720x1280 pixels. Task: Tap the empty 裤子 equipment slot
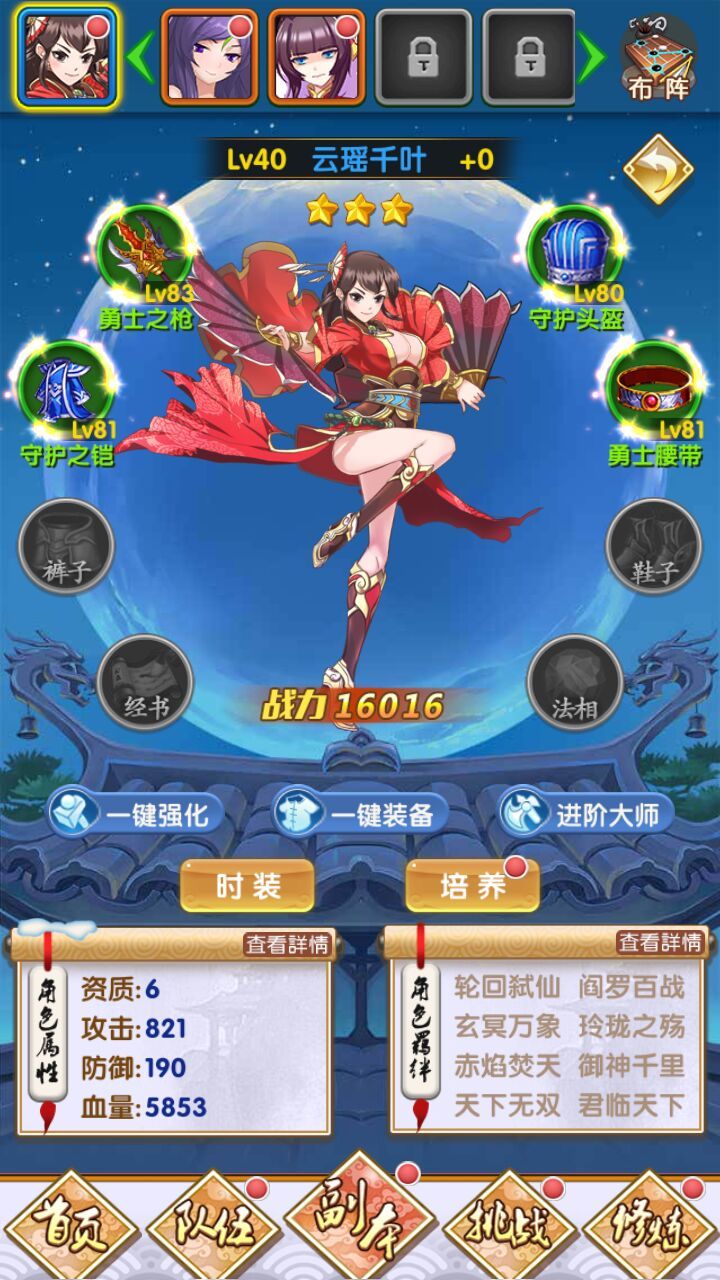(x=67, y=546)
